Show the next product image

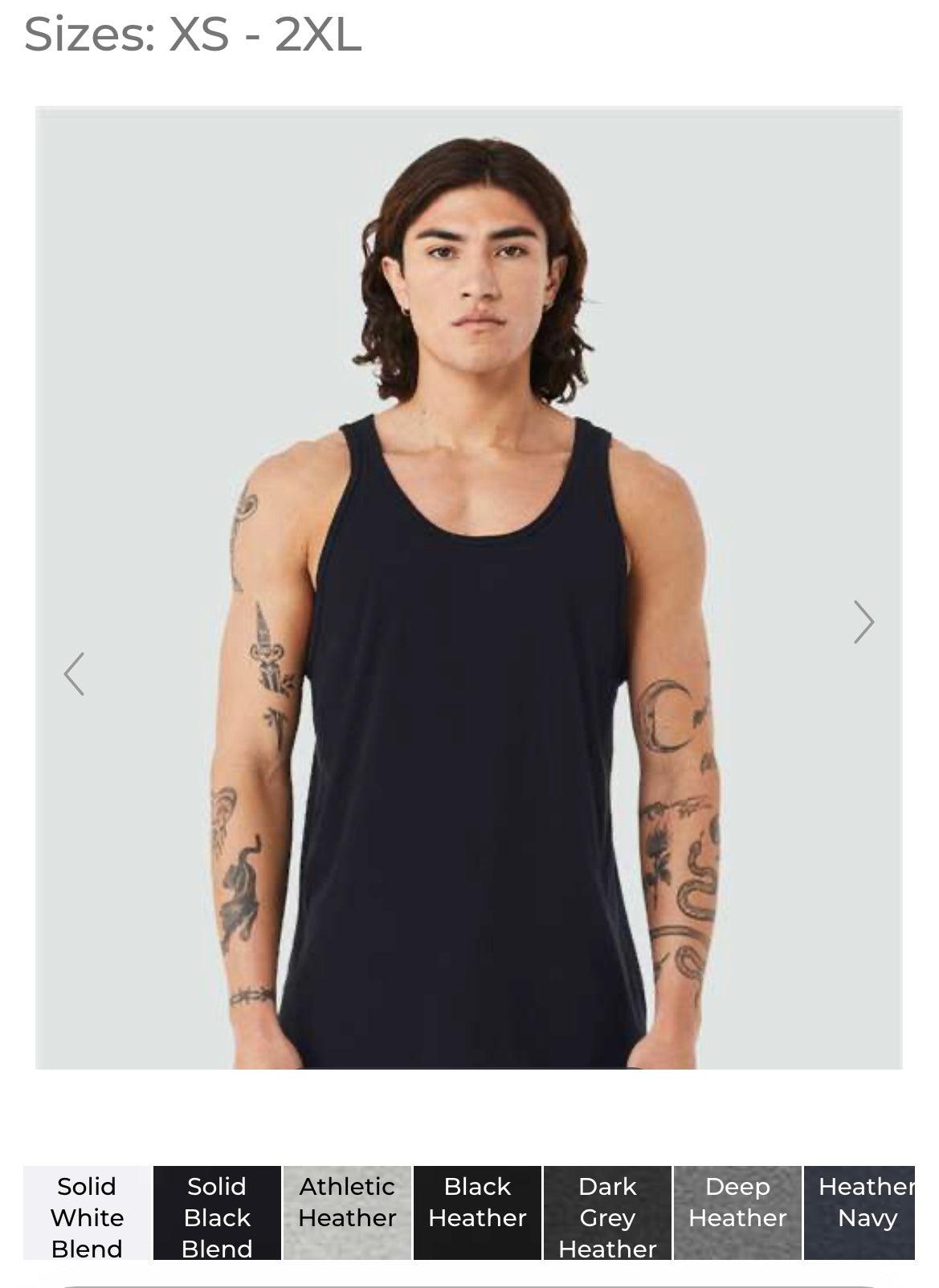tap(863, 622)
